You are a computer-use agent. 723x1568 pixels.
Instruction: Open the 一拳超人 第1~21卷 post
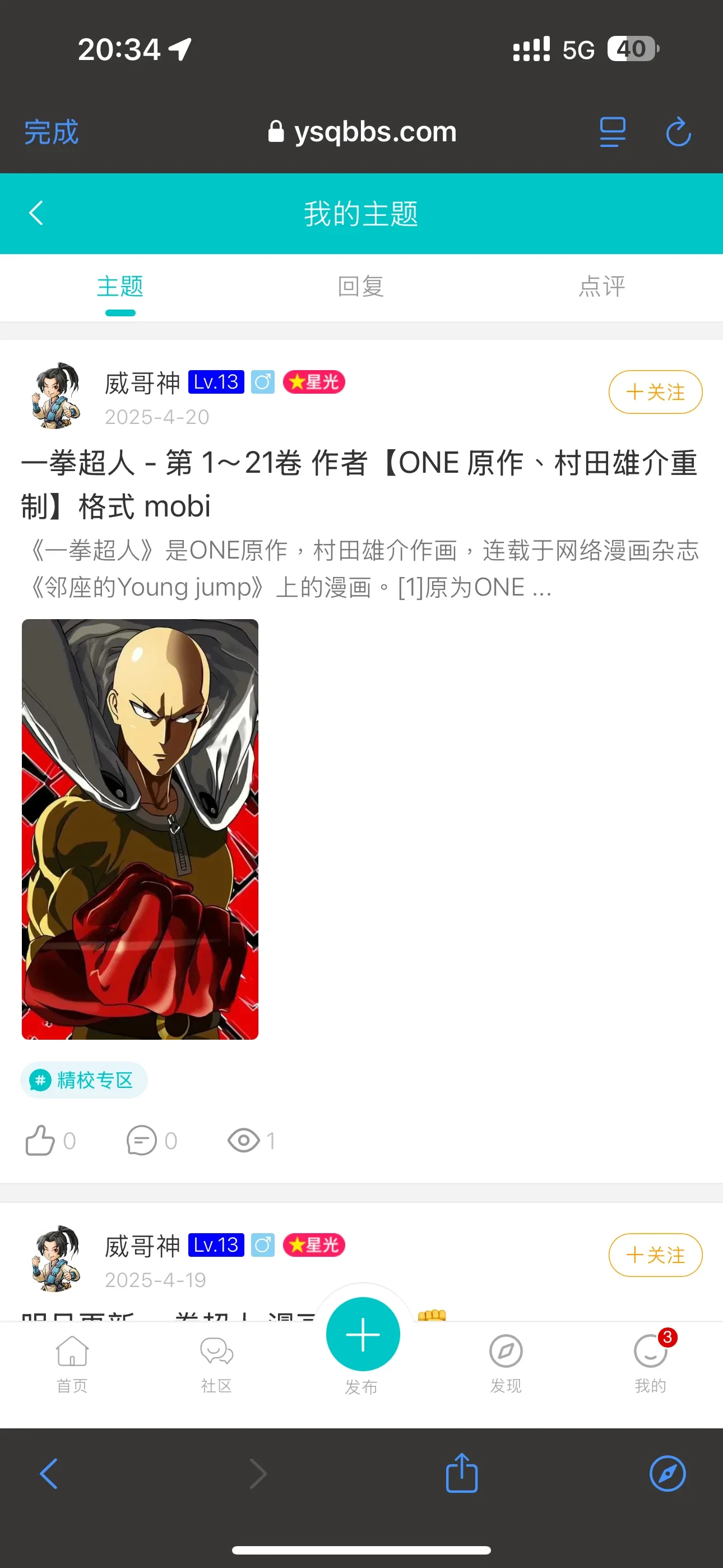tap(359, 484)
